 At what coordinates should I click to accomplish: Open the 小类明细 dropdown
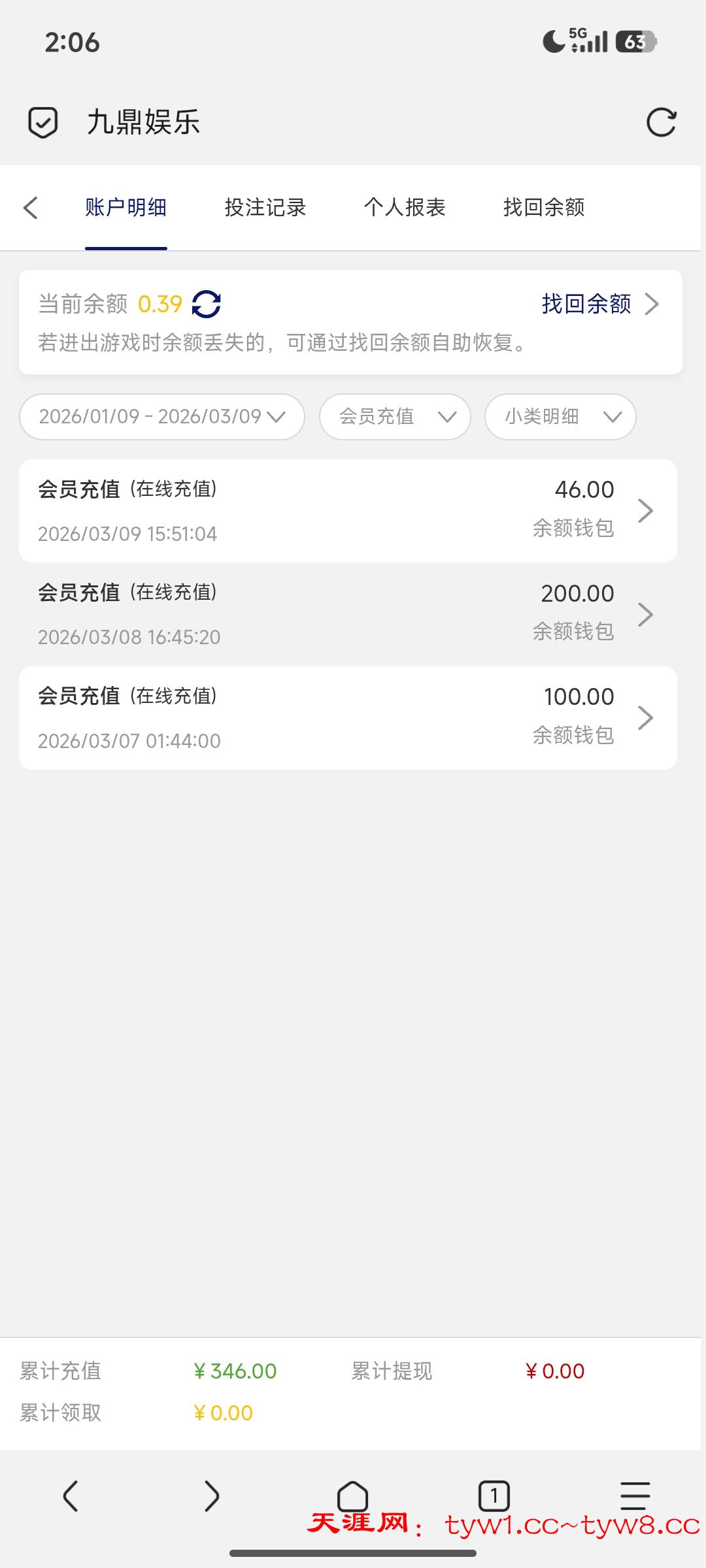(560, 417)
